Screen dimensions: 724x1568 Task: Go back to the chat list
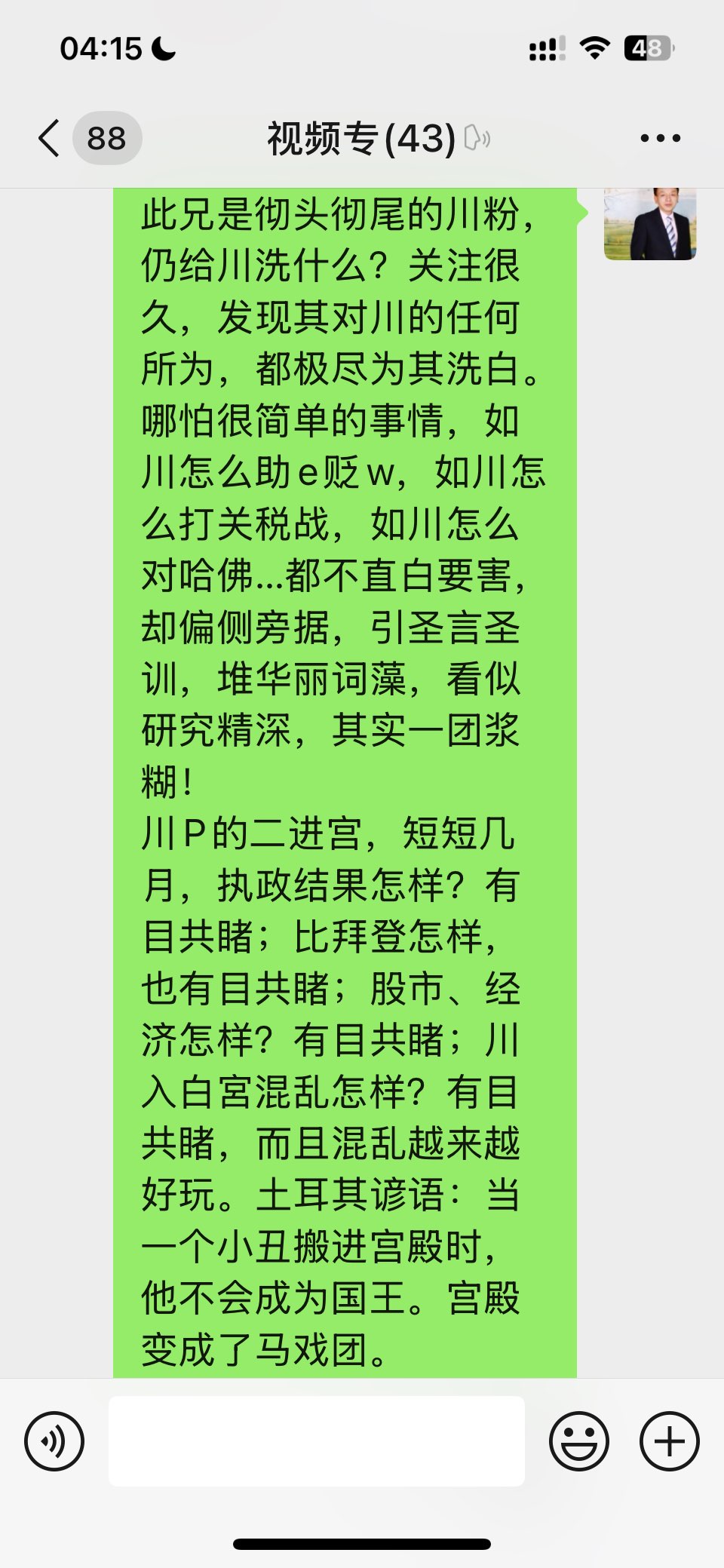click(50, 138)
